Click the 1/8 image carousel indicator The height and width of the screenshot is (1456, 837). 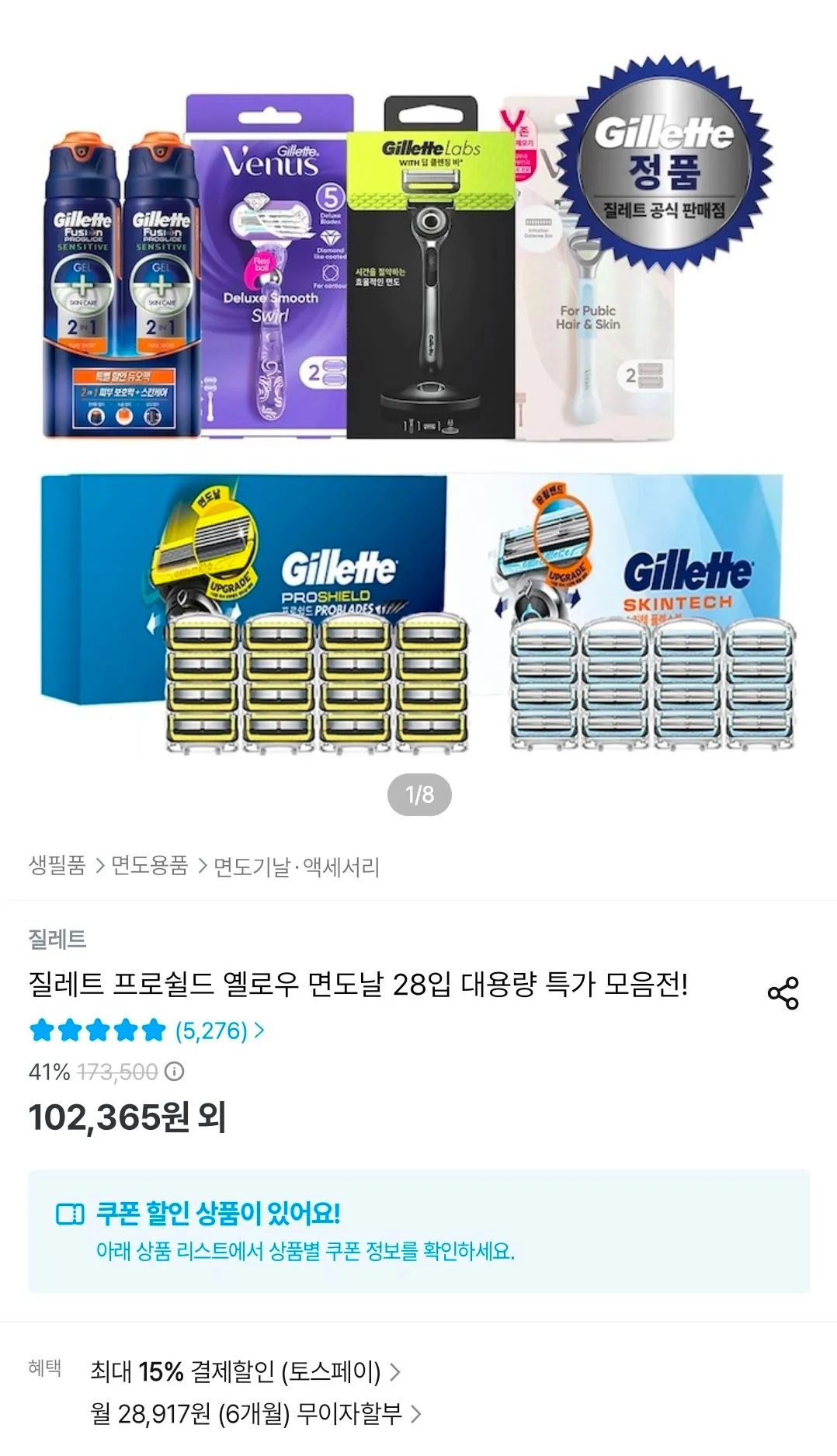click(x=418, y=793)
